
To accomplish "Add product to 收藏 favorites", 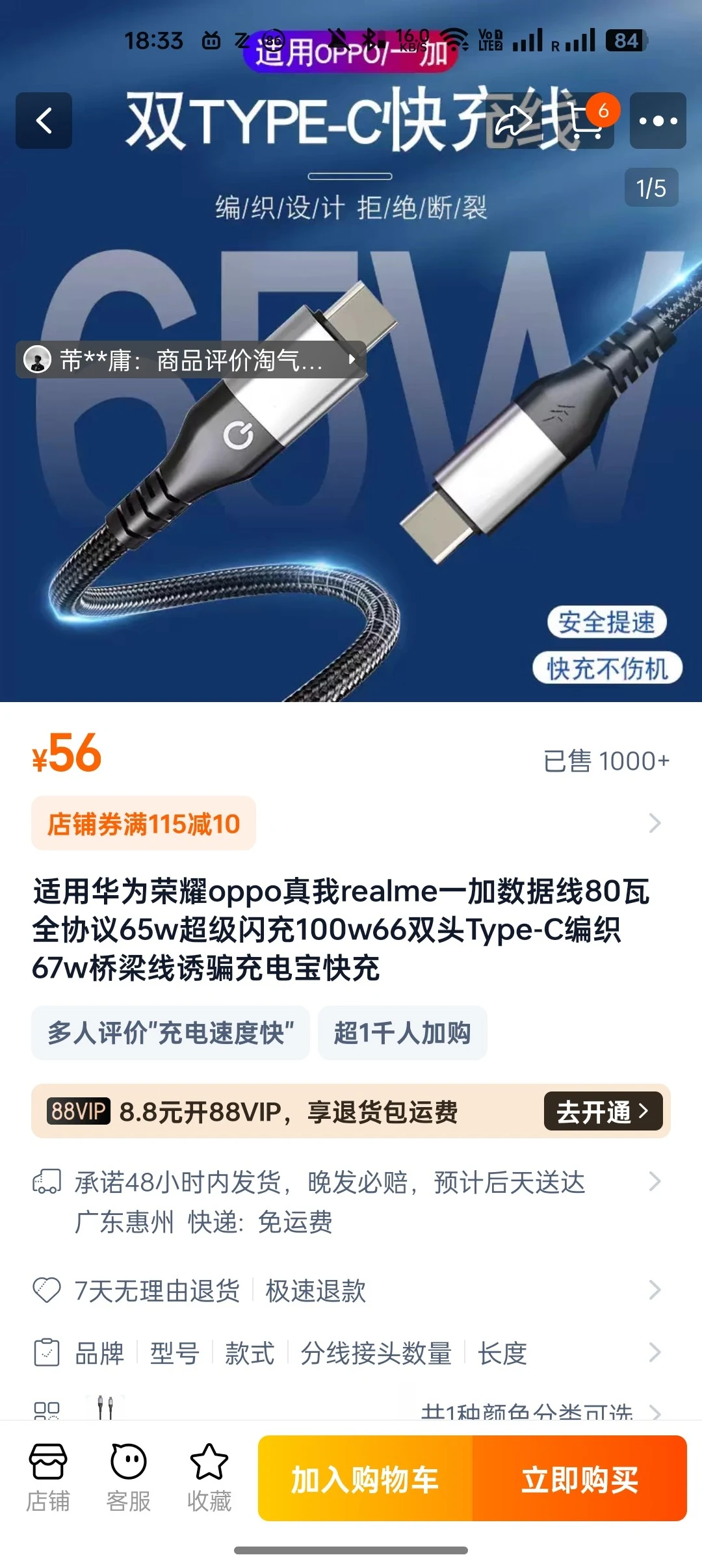I will (x=209, y=1478).
